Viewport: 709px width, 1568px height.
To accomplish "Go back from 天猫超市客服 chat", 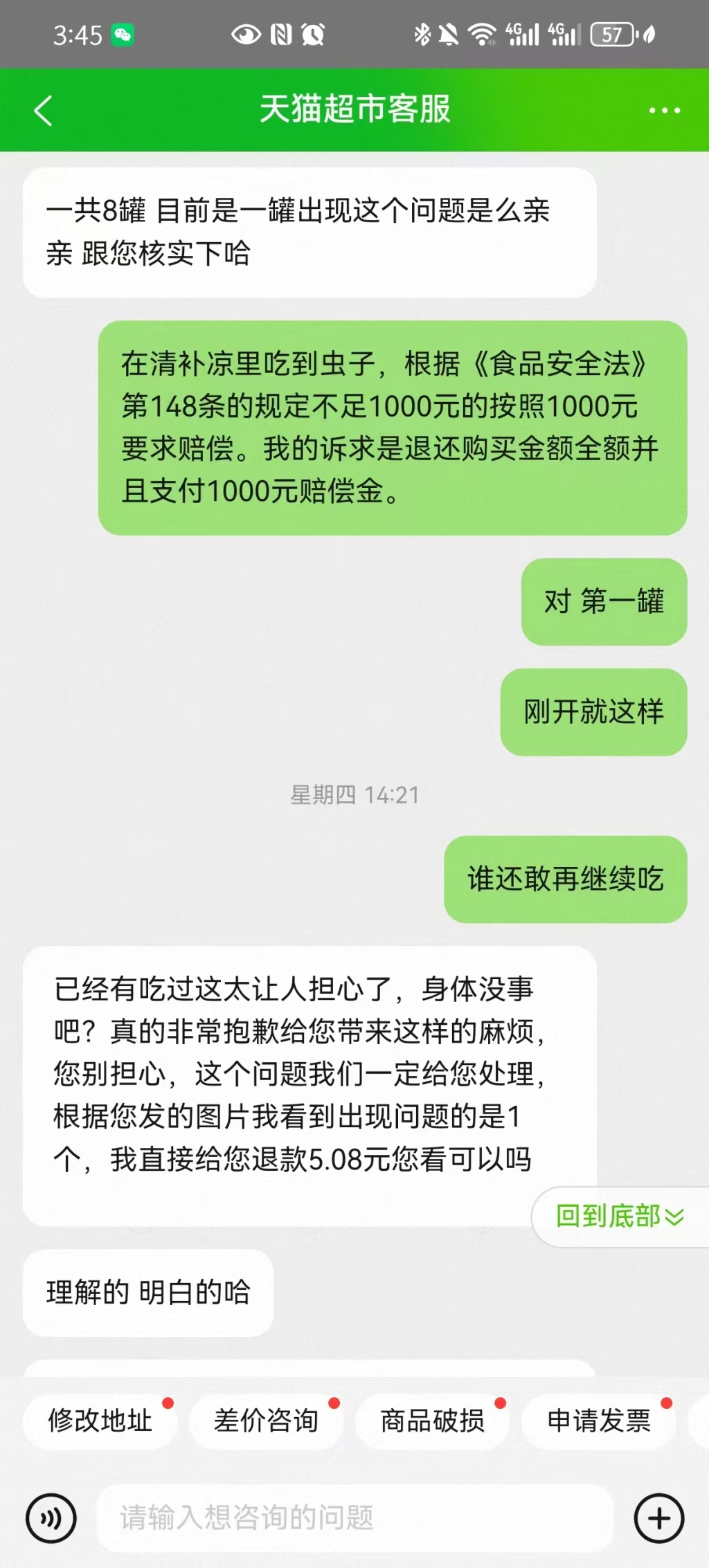I will coord(43,111).
